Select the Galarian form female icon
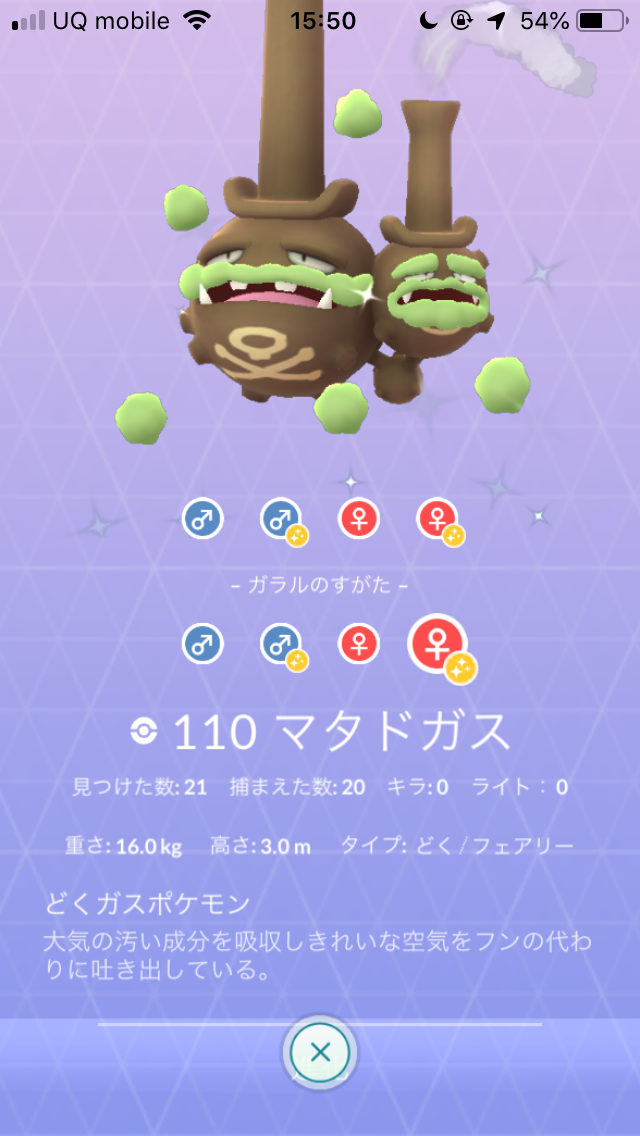This screenshot has height=1136, width=640. coord(359,643)
